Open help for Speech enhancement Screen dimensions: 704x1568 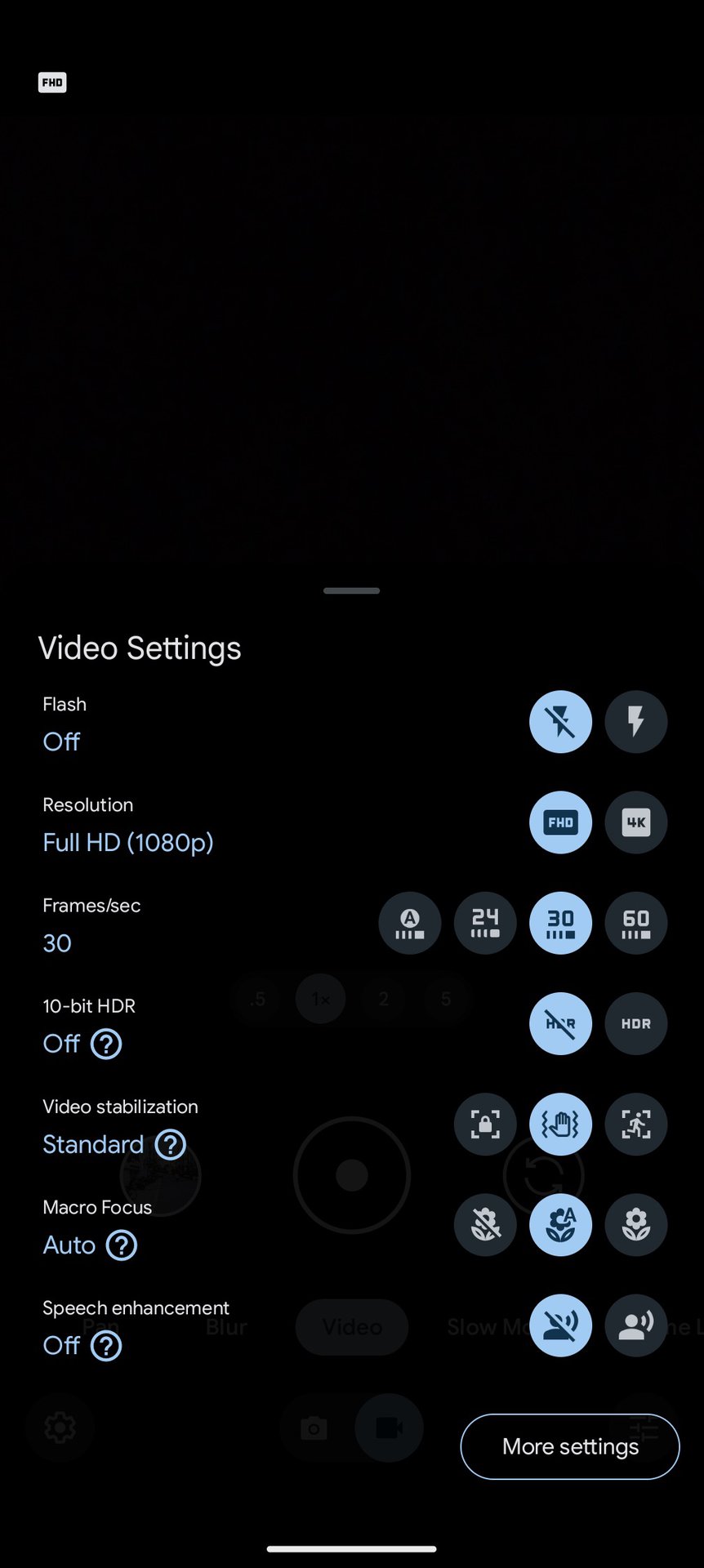pos(106,1345)
